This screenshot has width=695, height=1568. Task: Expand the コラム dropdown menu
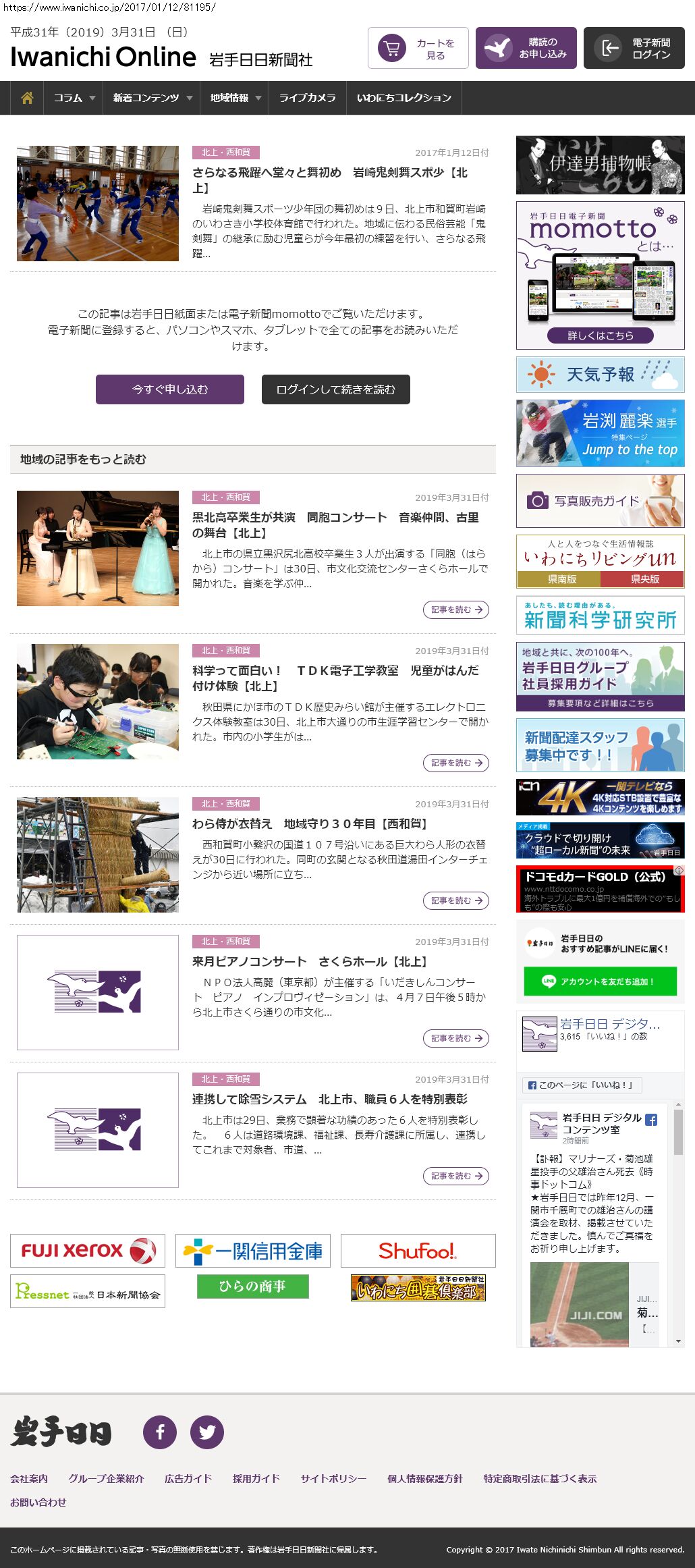(x=74, y=98)
